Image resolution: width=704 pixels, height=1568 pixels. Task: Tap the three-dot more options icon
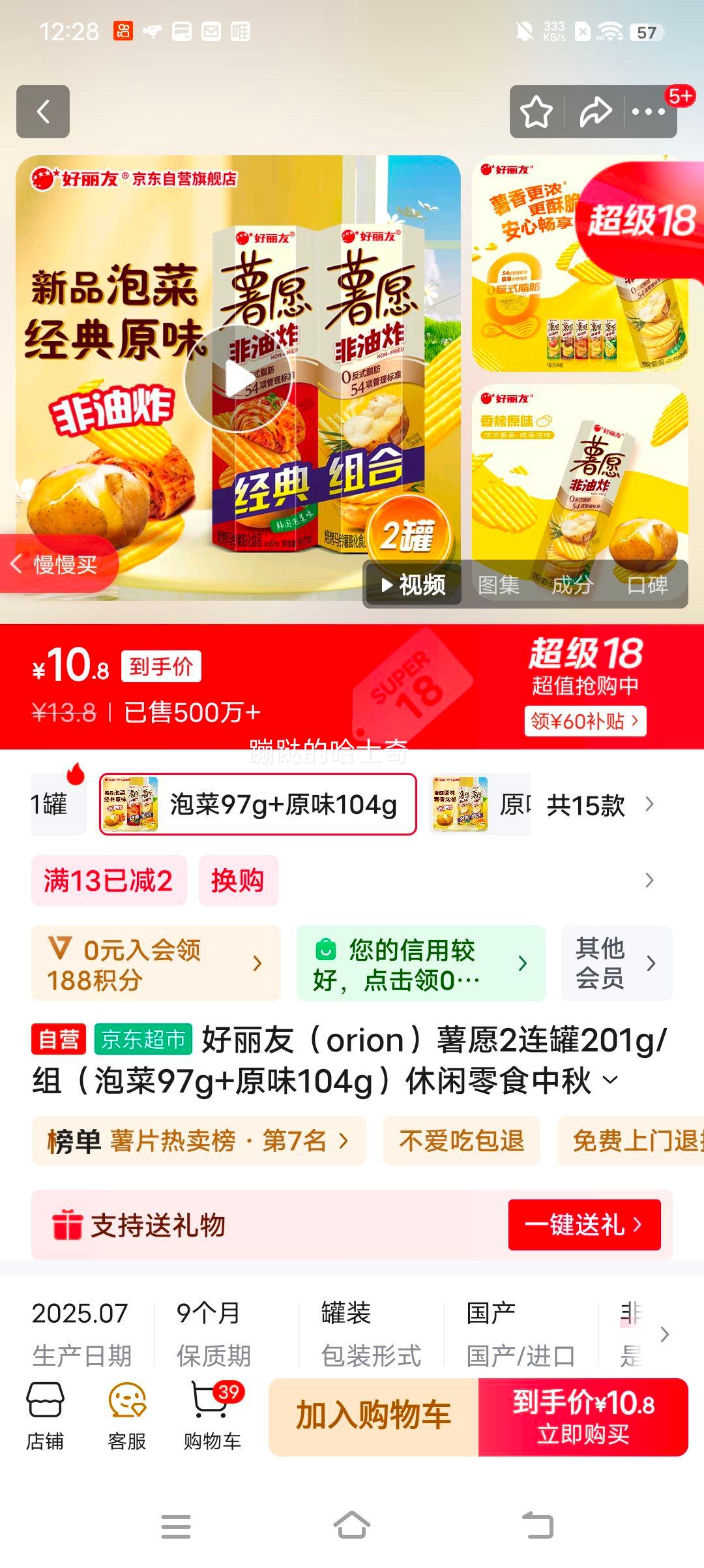point(648,112)
